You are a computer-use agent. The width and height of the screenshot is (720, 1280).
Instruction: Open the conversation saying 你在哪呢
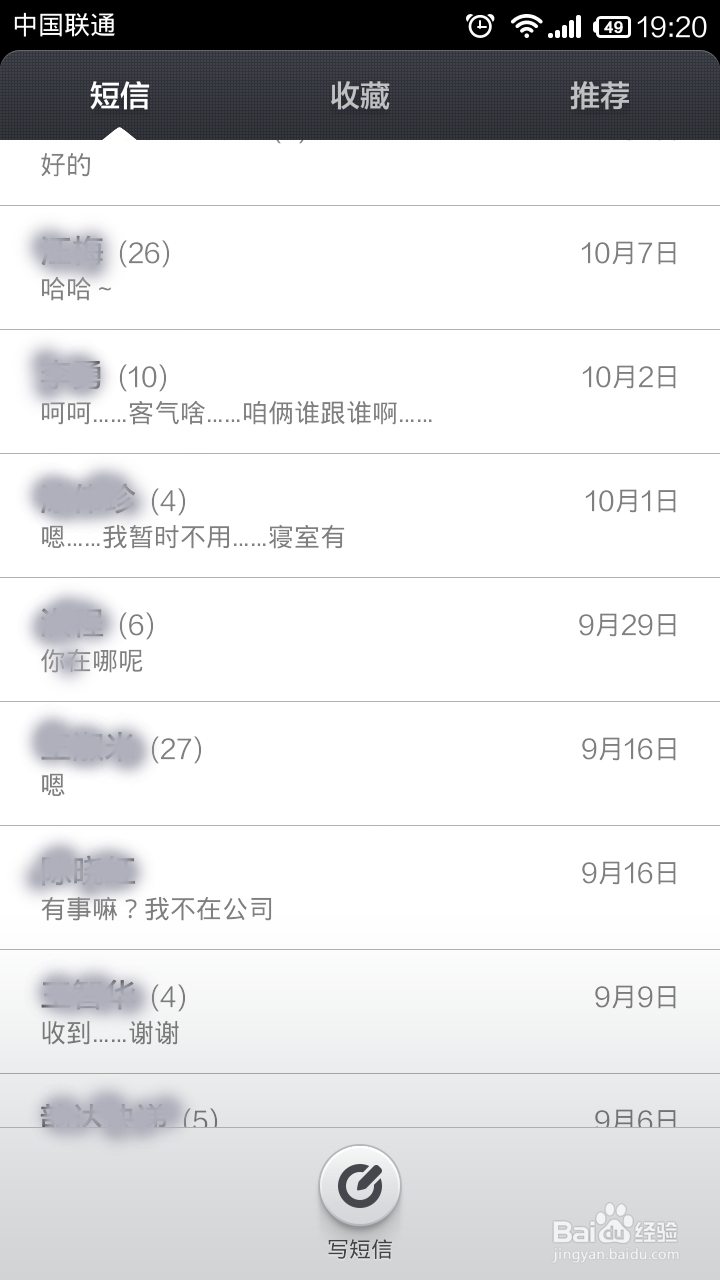pyautogui.click(x=360, y=640)
